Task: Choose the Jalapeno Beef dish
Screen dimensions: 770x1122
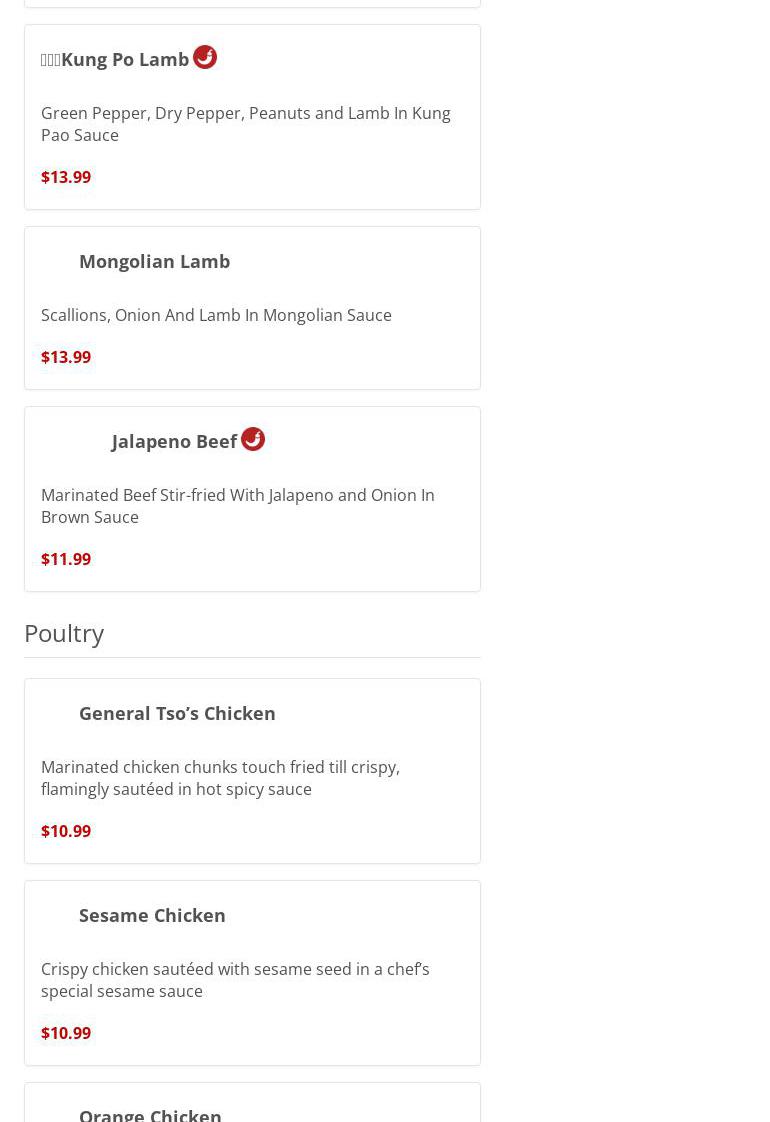Action: (x=174, y=442)
